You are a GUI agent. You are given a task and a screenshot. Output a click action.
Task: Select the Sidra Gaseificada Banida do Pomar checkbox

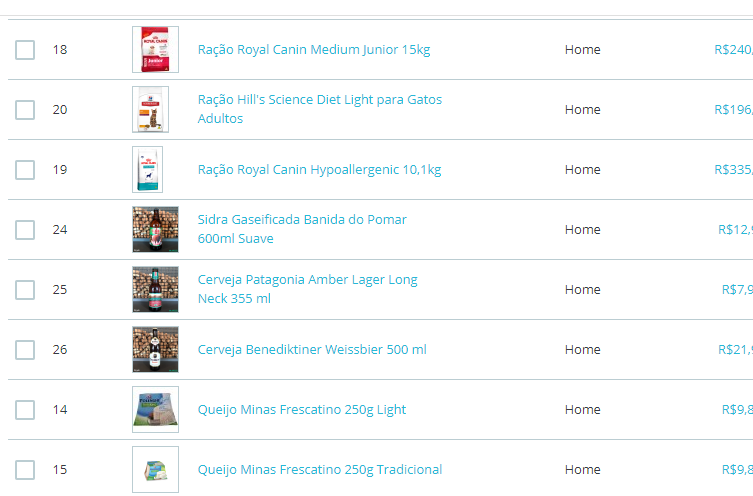point(25,230)
